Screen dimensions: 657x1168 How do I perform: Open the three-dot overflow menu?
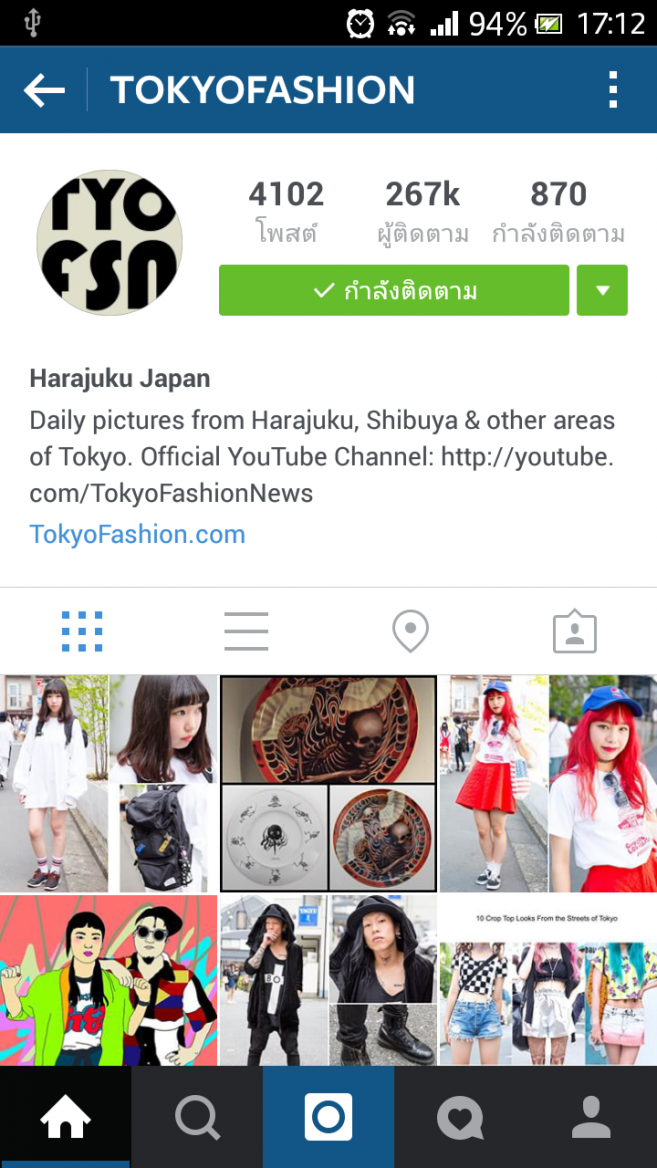tap(613, 91)
